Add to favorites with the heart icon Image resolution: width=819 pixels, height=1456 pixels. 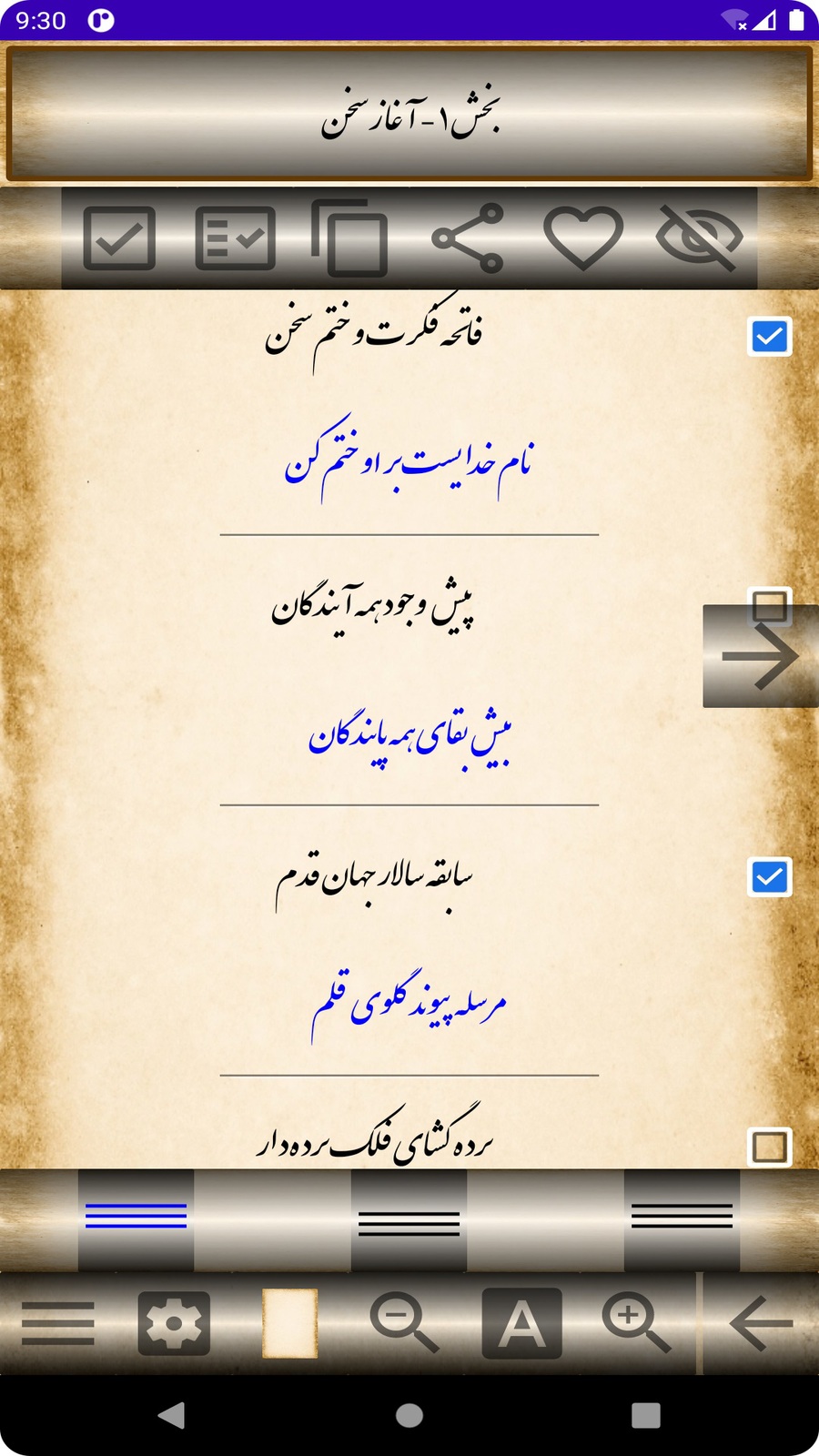pyautogui.click(x=583, y=238)
